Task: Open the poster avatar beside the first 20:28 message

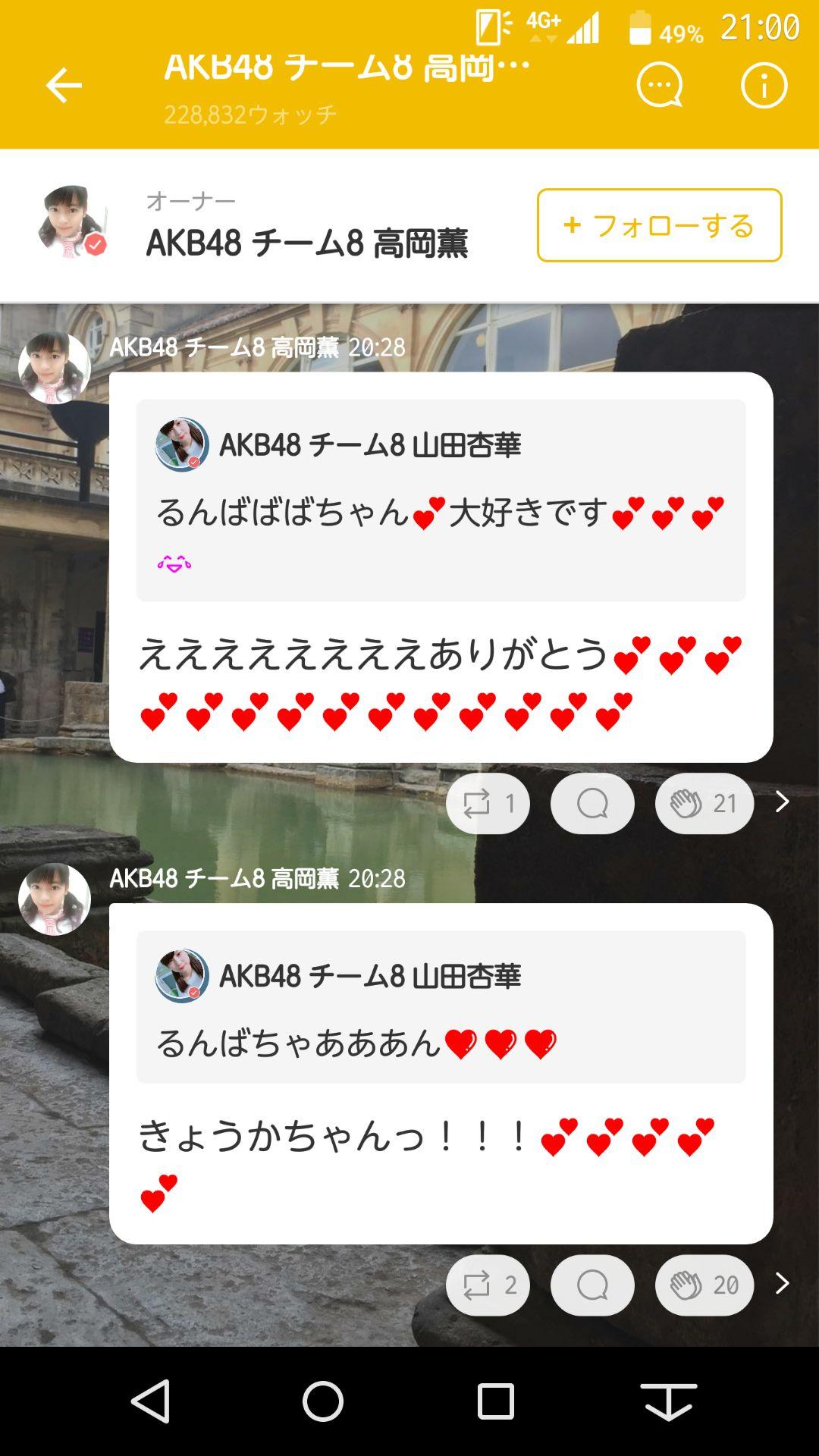Action: point(55,368)
